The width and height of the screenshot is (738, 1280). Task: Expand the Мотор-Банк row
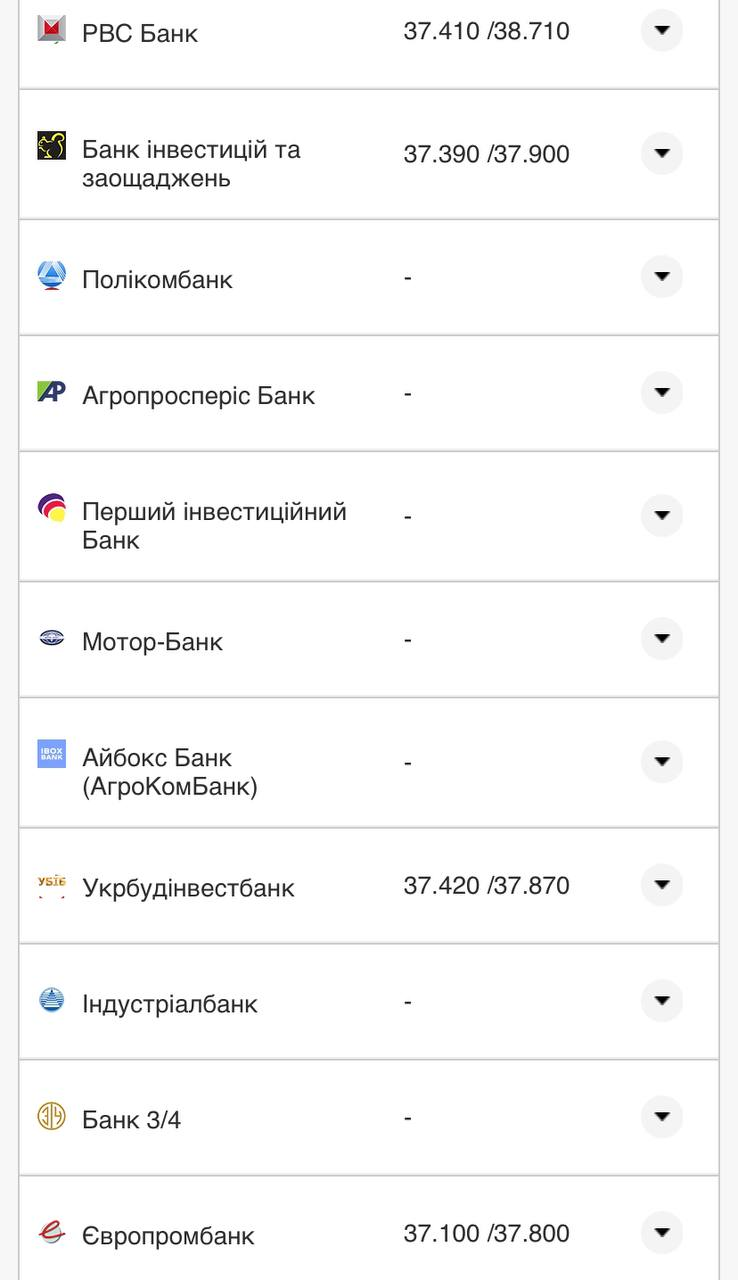tap(661, 639)
